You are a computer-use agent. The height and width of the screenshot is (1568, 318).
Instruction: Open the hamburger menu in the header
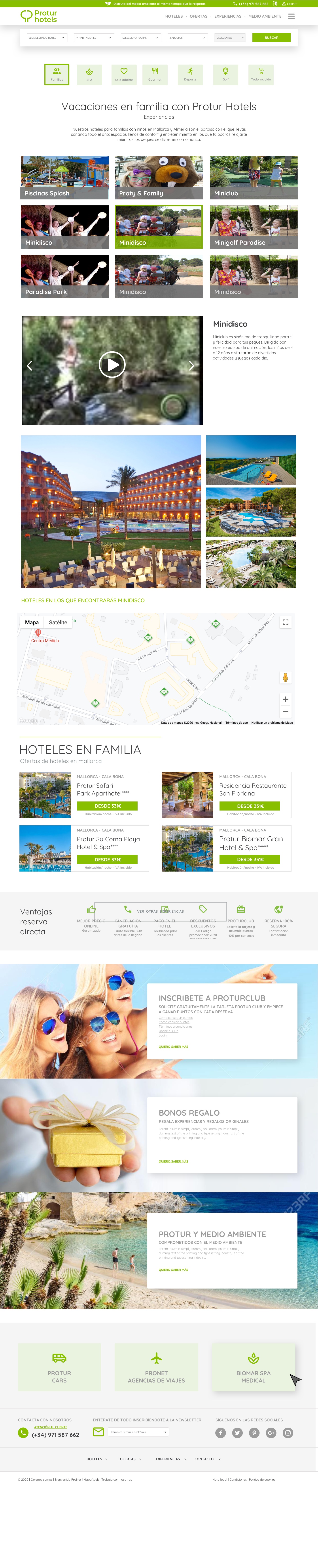[x=291, y=16]
